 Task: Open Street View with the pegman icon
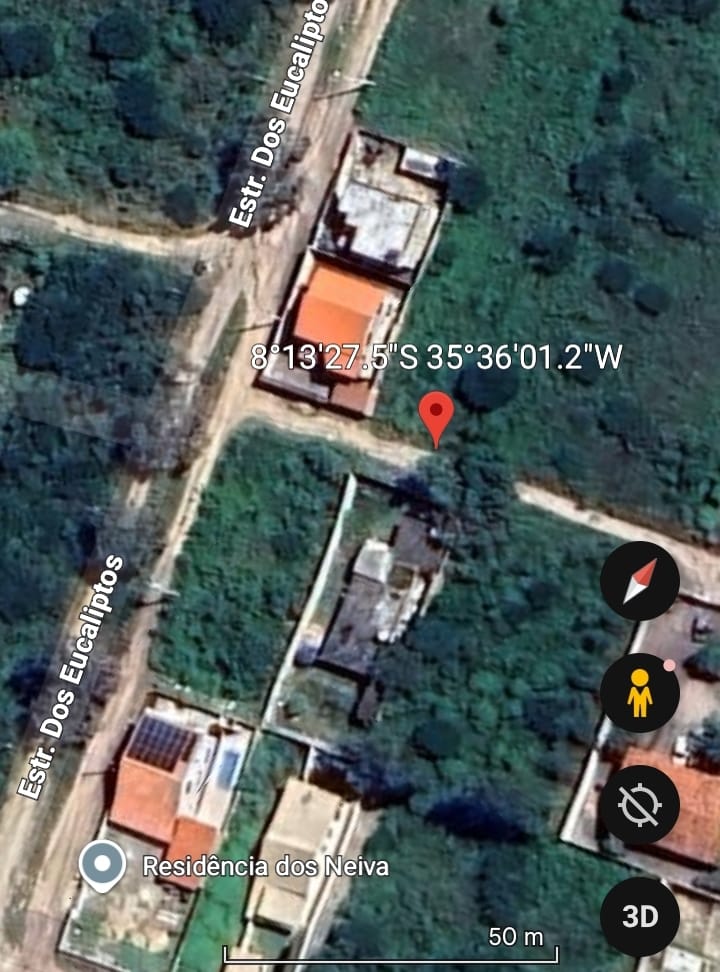pos(640,693)
